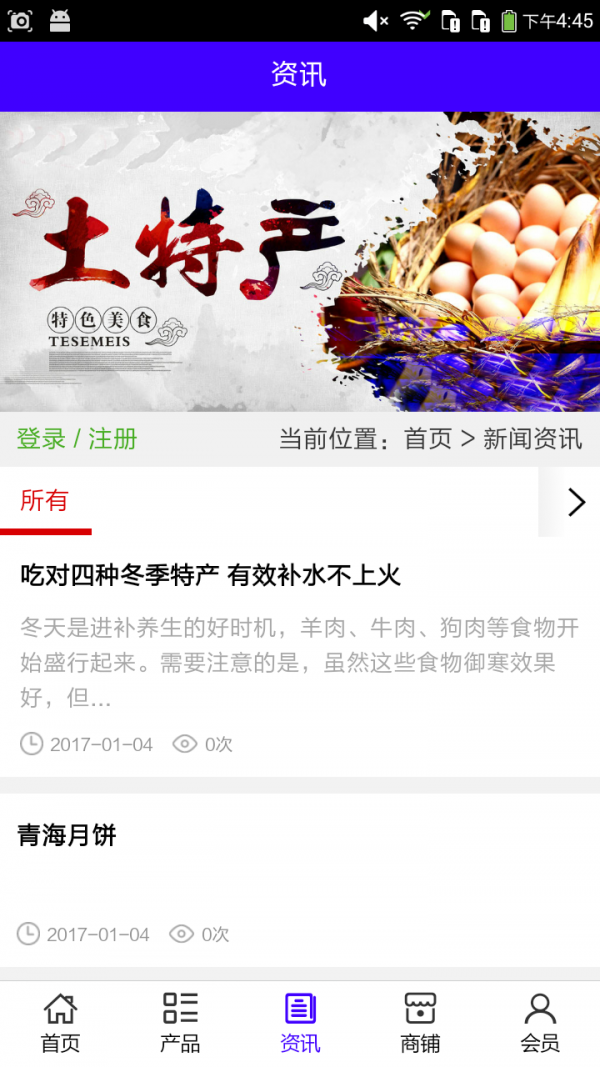Switch to the 产品 tab
Viewport: 600px width, 1067px height.
coord(180,1023)
